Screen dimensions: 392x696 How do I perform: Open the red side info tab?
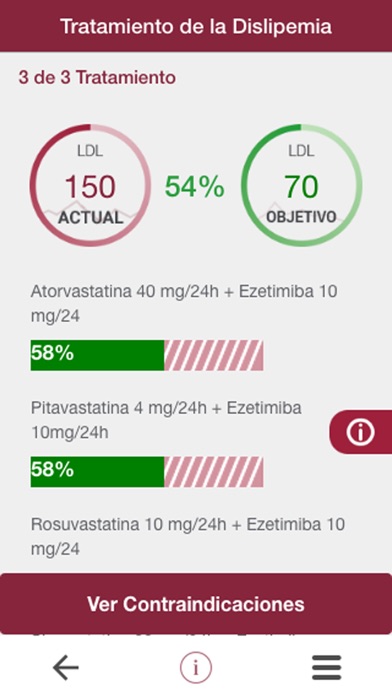360,432
